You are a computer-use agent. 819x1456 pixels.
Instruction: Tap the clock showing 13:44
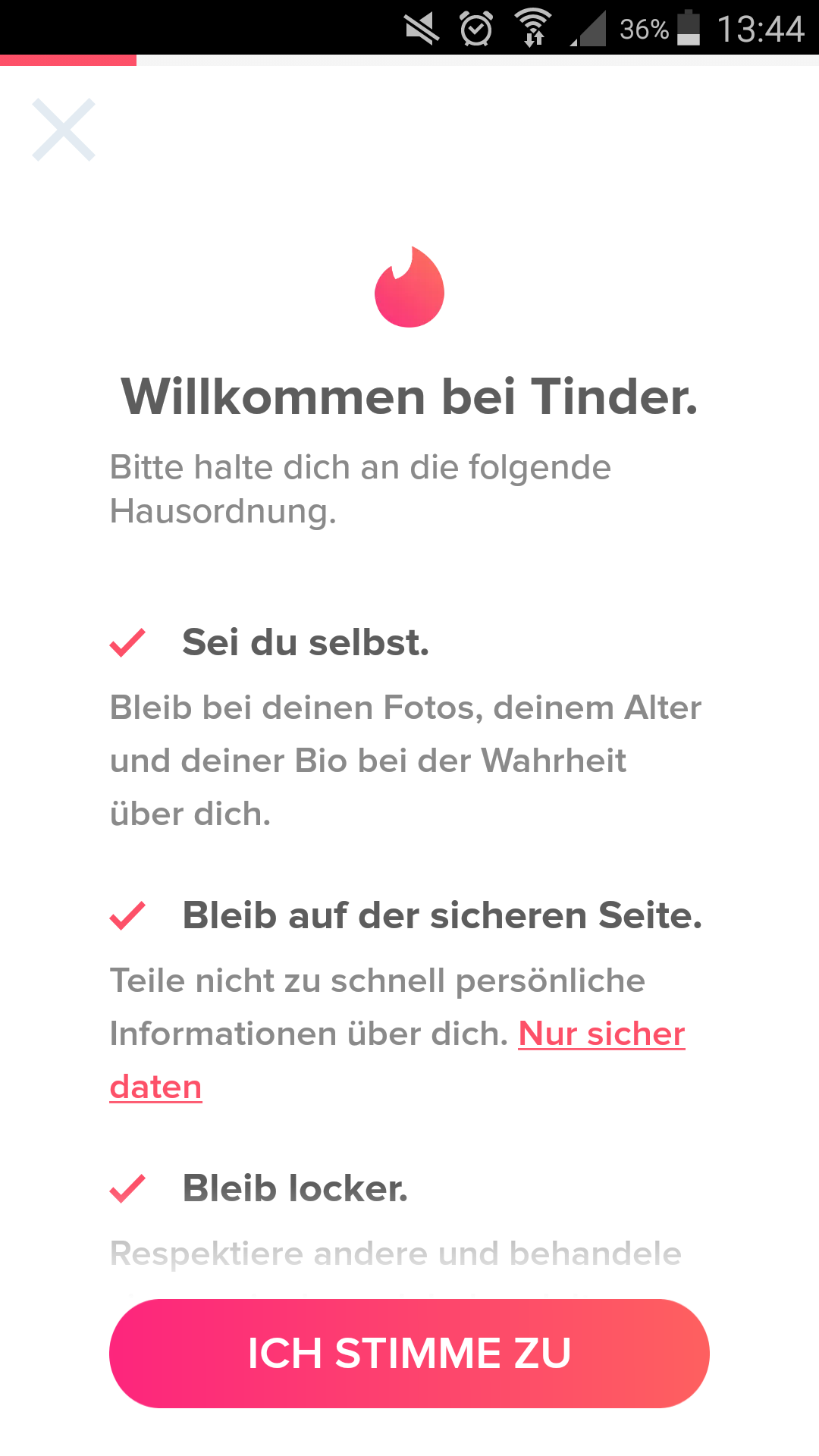[x=761, y=29]
